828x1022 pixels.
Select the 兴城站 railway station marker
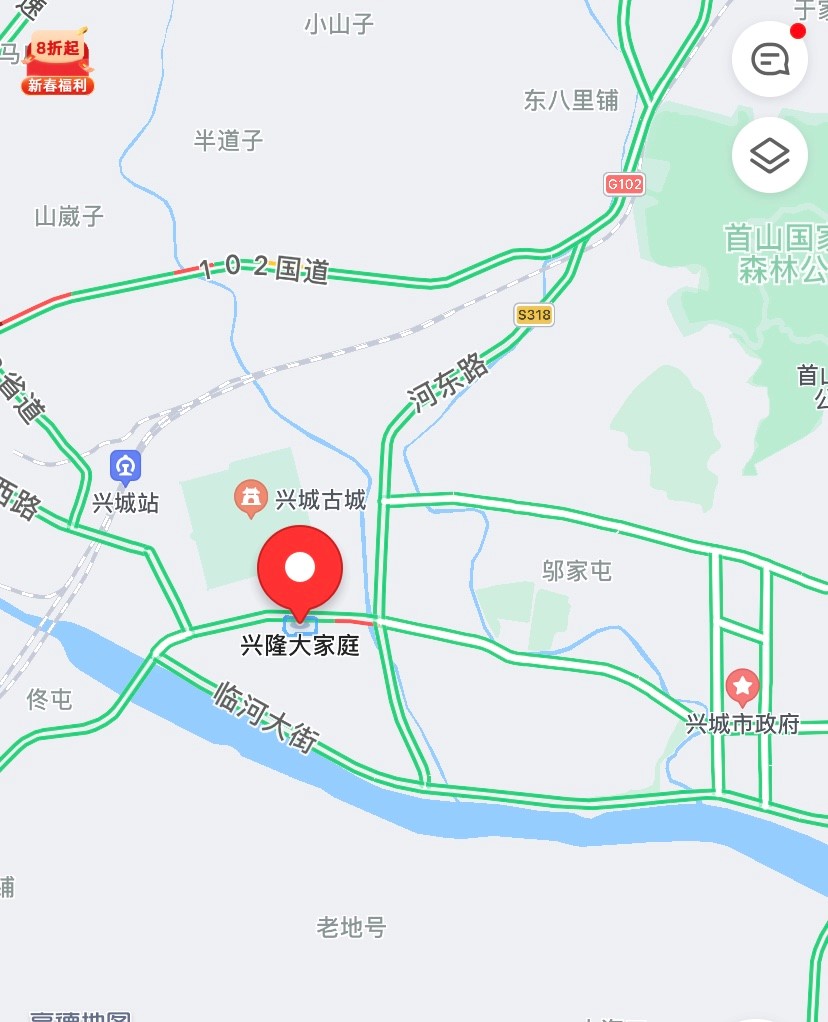click(125, 466)
